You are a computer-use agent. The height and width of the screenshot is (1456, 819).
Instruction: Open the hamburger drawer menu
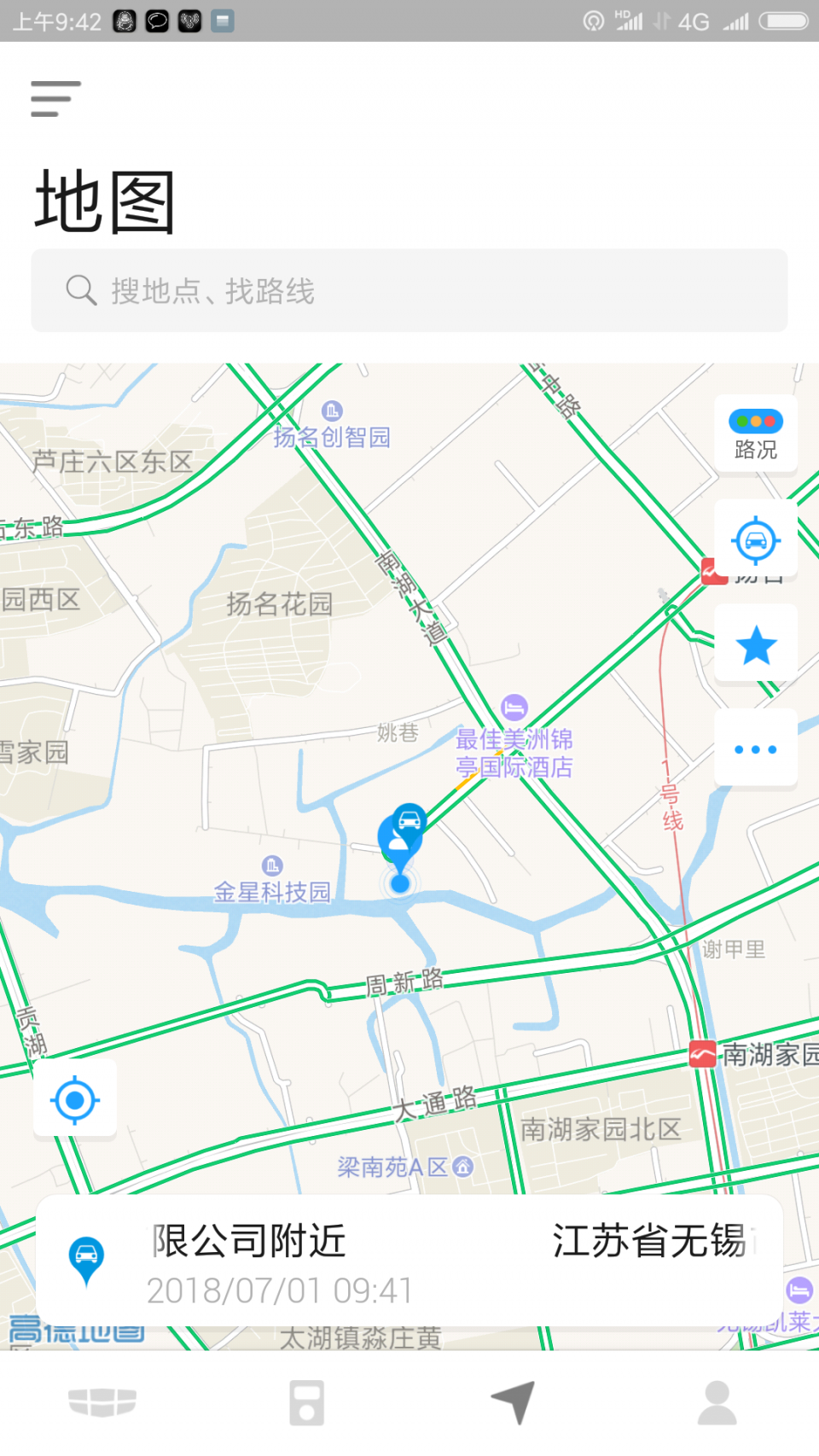click(55, 99)
